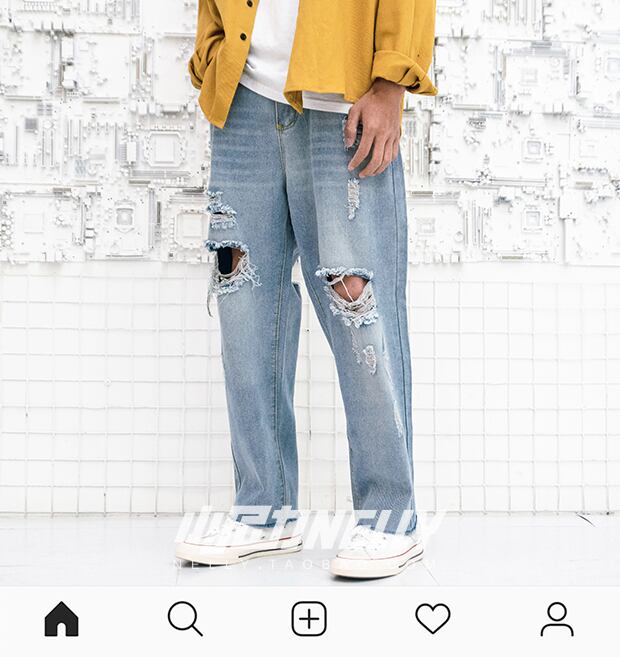
Task: Open the search tab
Action: click(185, 619)
